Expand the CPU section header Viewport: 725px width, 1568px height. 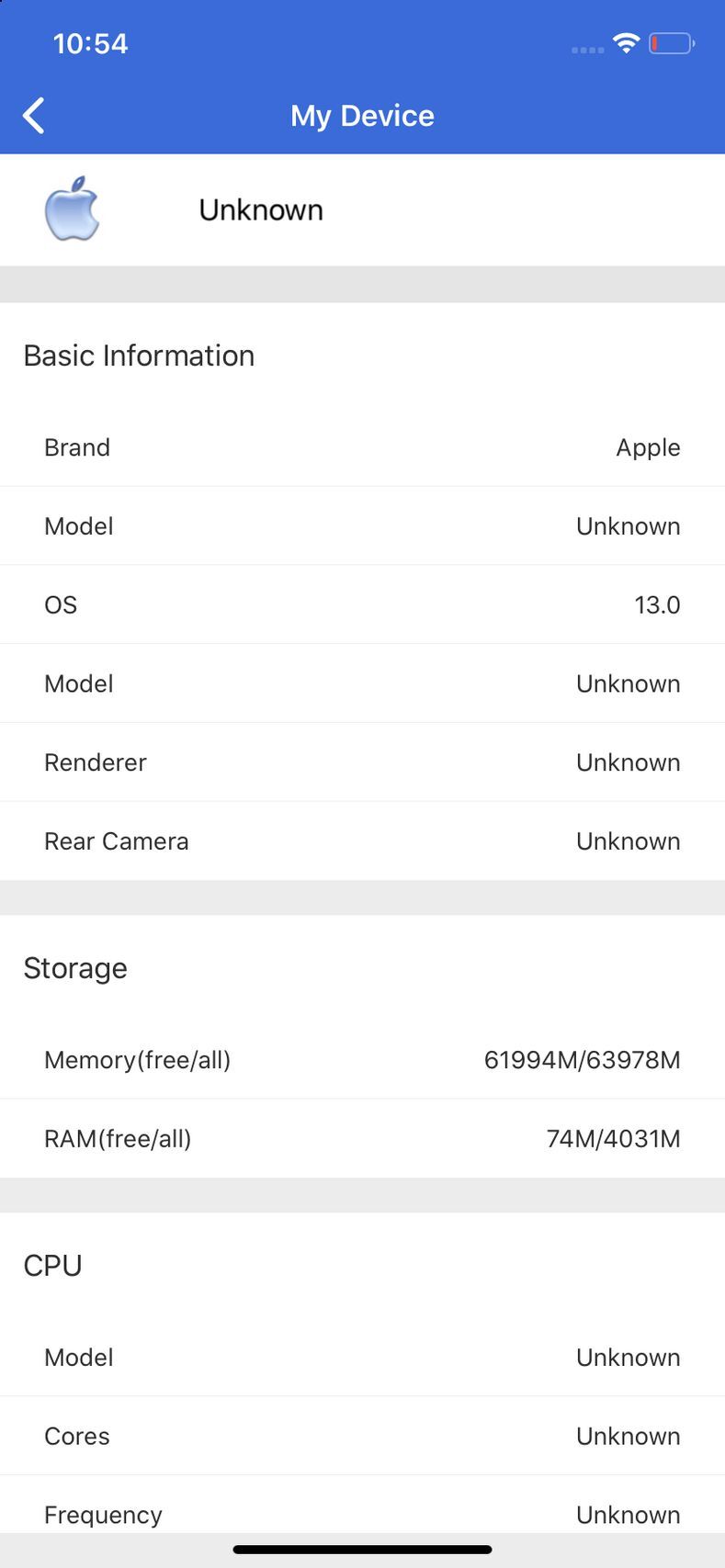click(x=52, y=1265)
